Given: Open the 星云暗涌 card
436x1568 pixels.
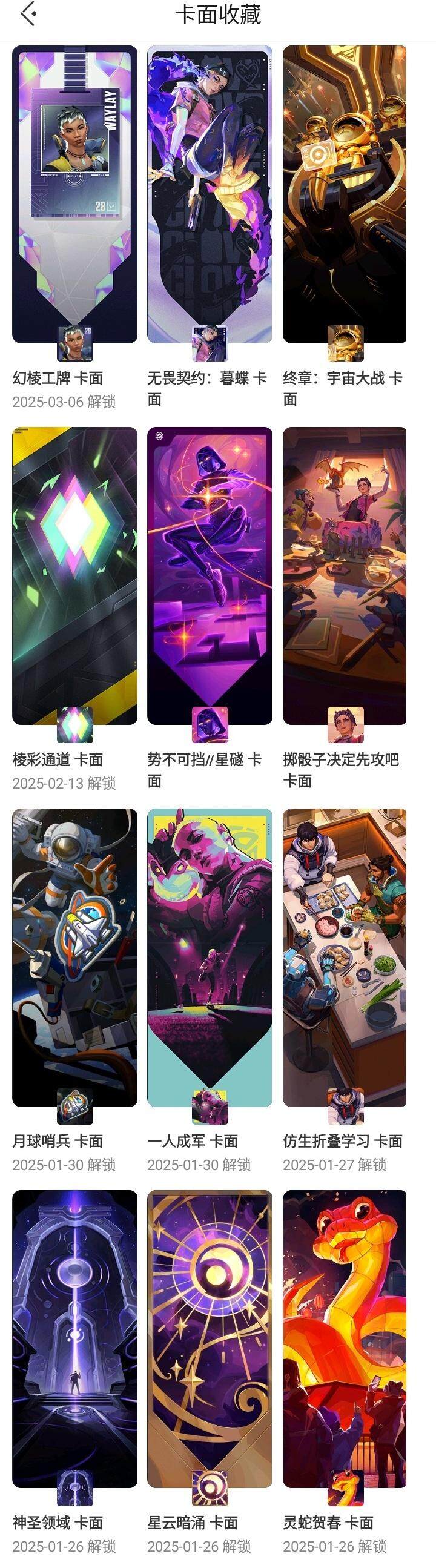Looking at the screenshot, I should 210,1338.
